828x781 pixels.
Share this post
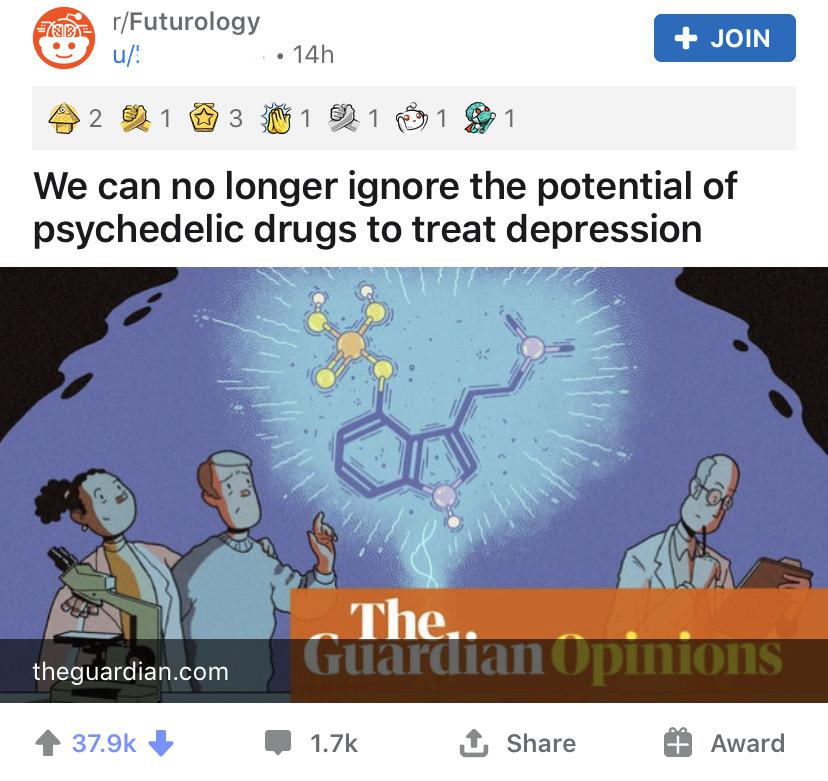pos(517,743)
